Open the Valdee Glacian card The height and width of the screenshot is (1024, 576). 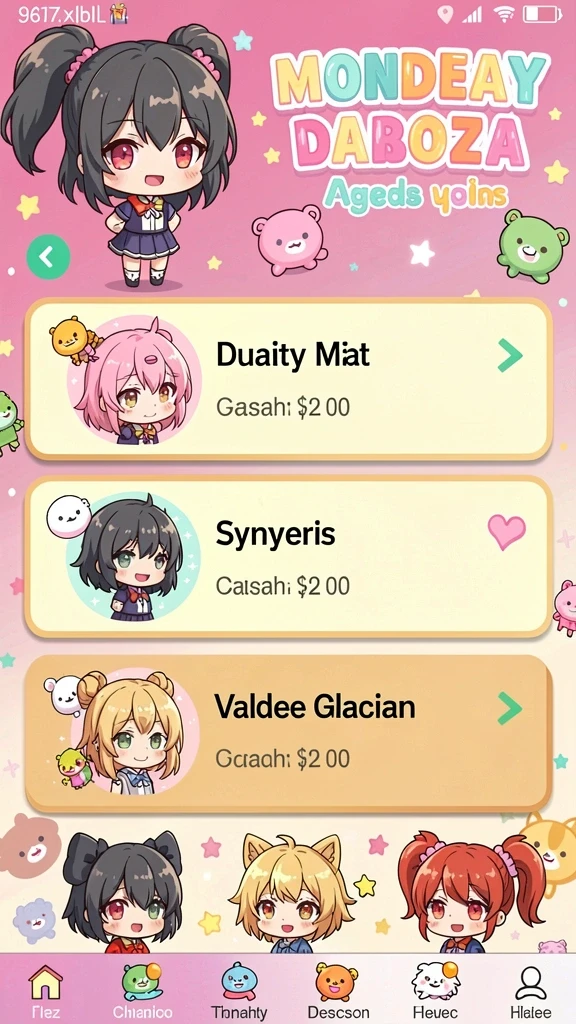click(289, 733)
